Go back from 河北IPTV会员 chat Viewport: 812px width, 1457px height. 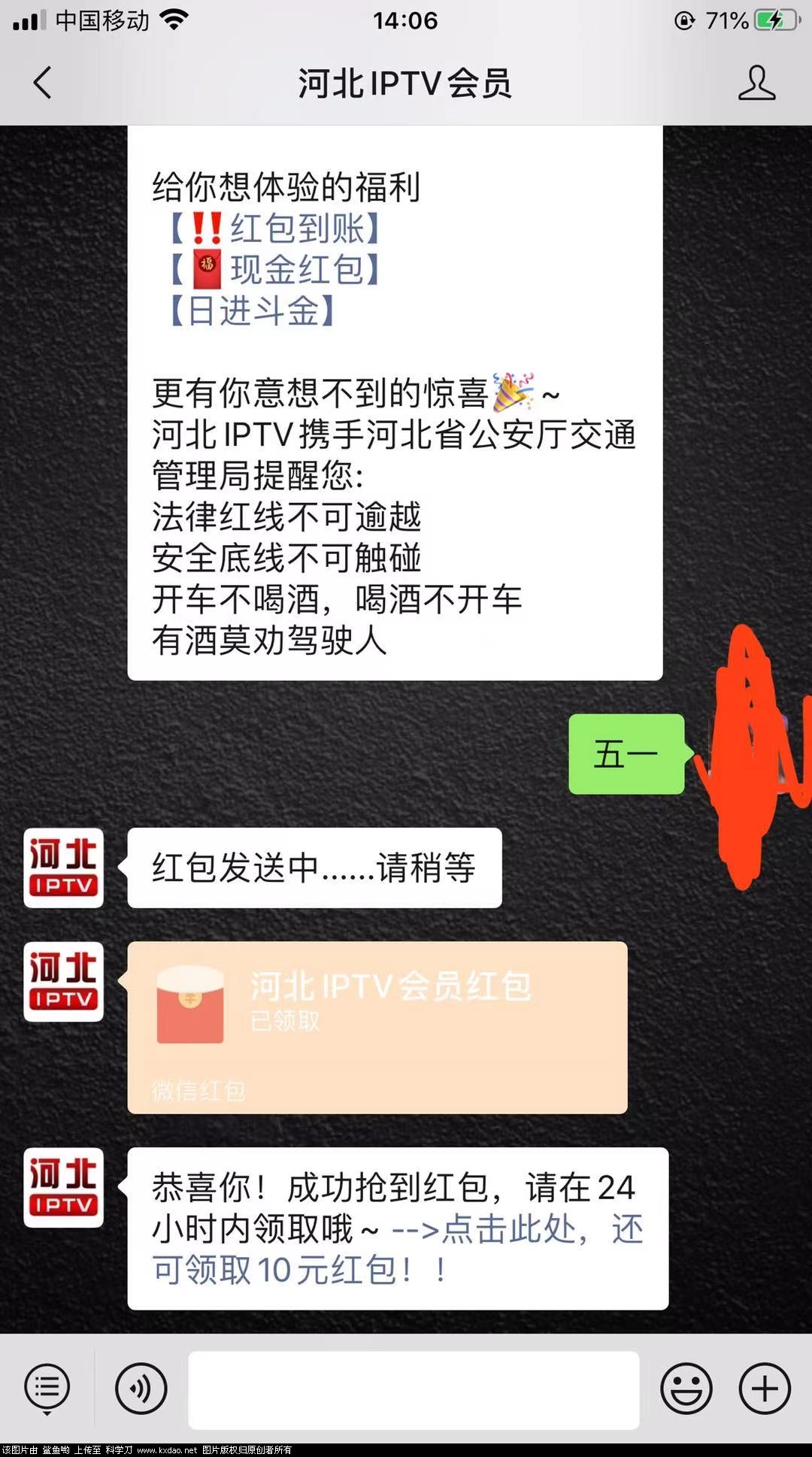click(x=43, y=83)
